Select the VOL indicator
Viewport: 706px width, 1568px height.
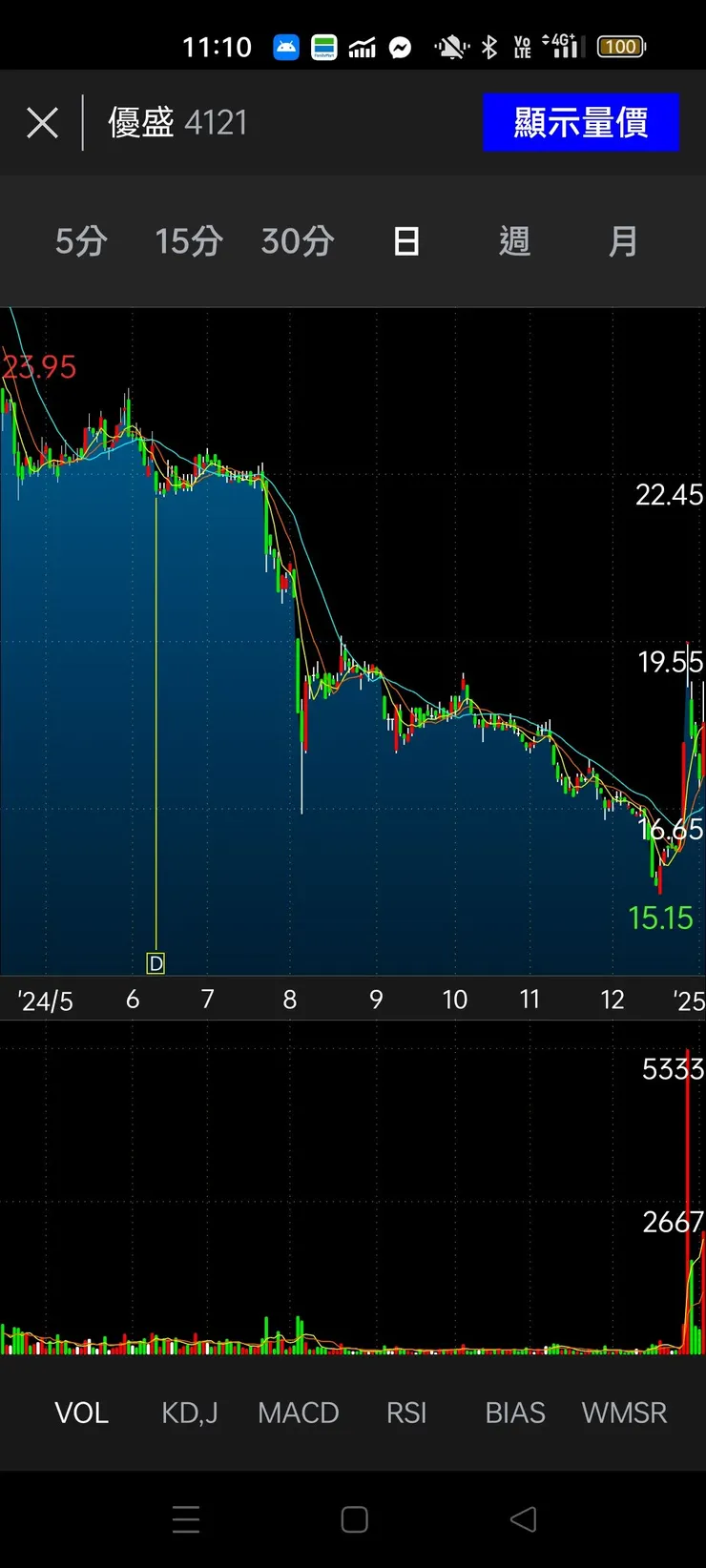pyautogui.click(x=81, y=1413)
